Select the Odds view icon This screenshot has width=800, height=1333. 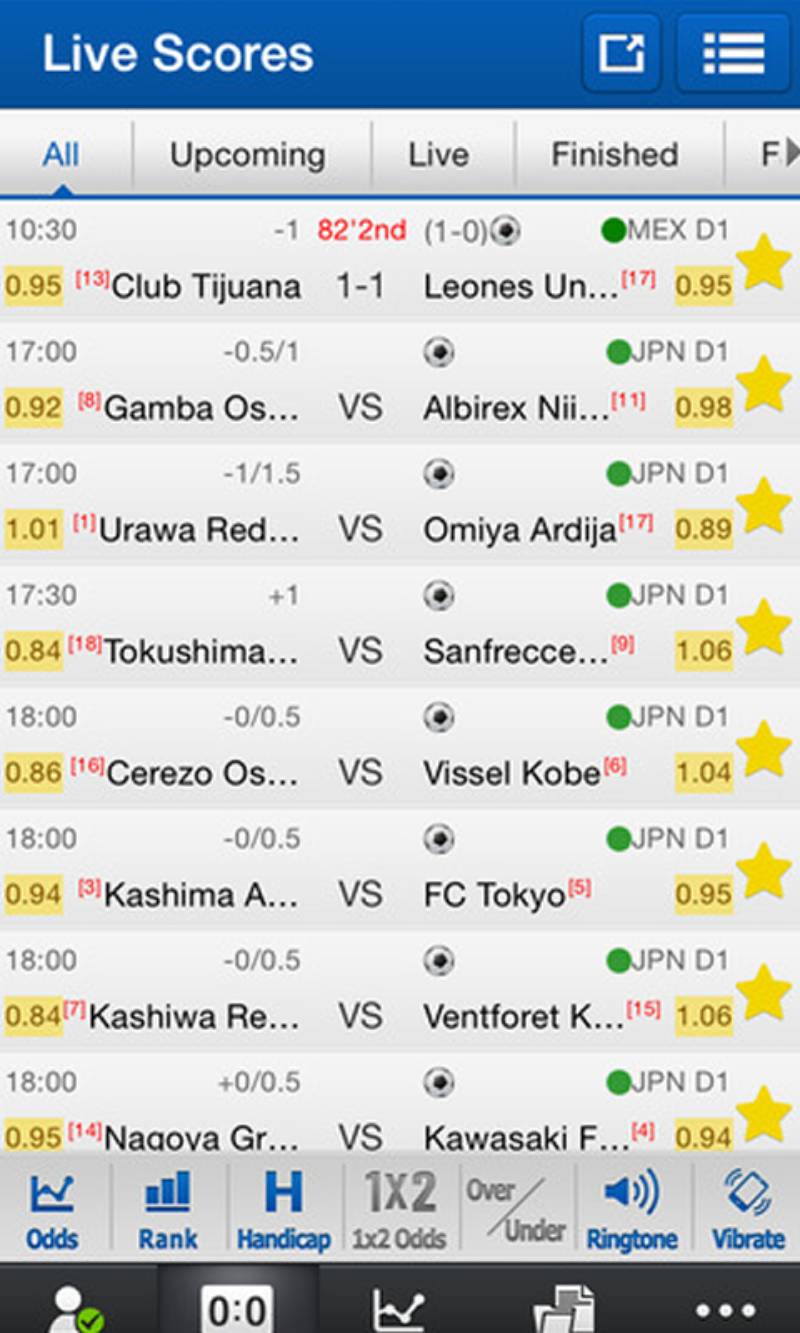(x=52, y=1207)
